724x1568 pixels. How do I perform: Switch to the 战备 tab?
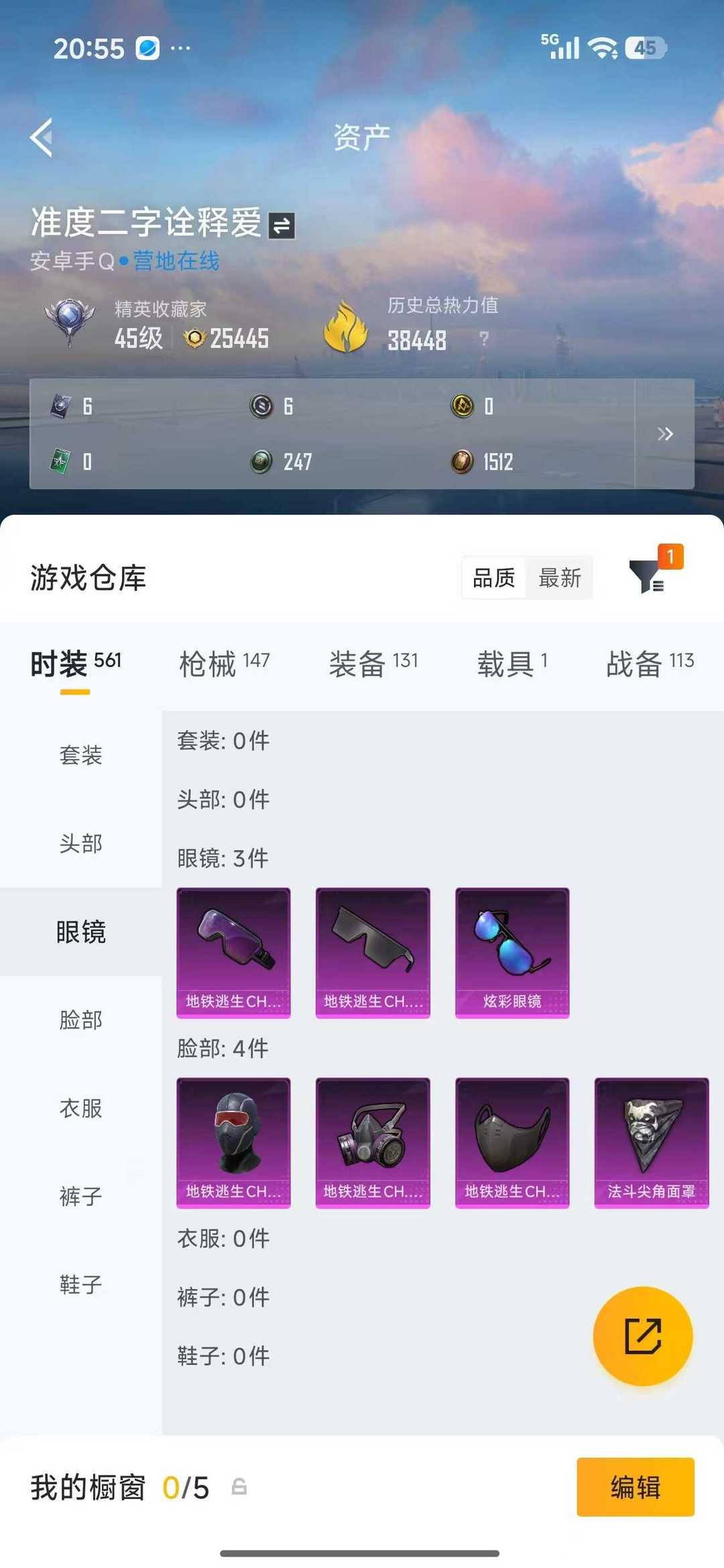click(x=650, y=664)
